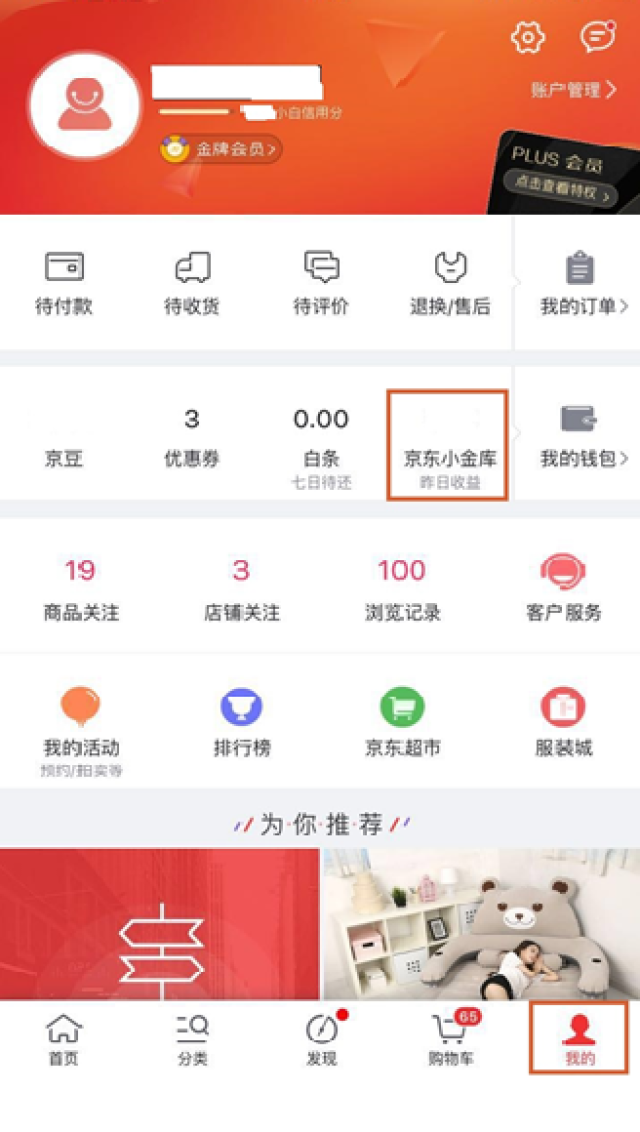The width and height of the screenshot is (640, 1132).
Task: Open 待付款 pending payment orders
Action: click(x=64, y=284)
